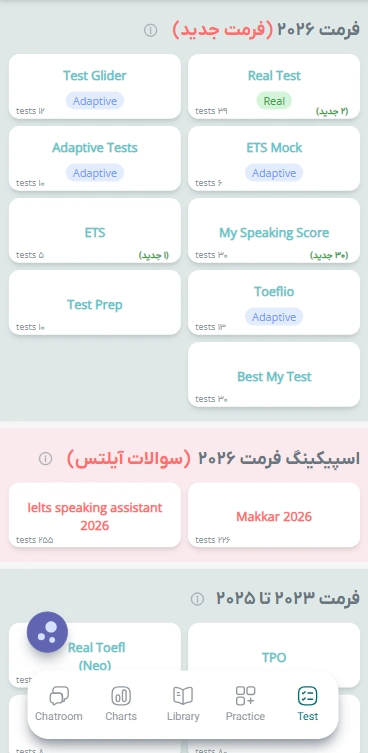Image resolution: width=368 pixels, height=753 pixels.
Task: Switch to the Practice tab
Action: tap(245, 704)
